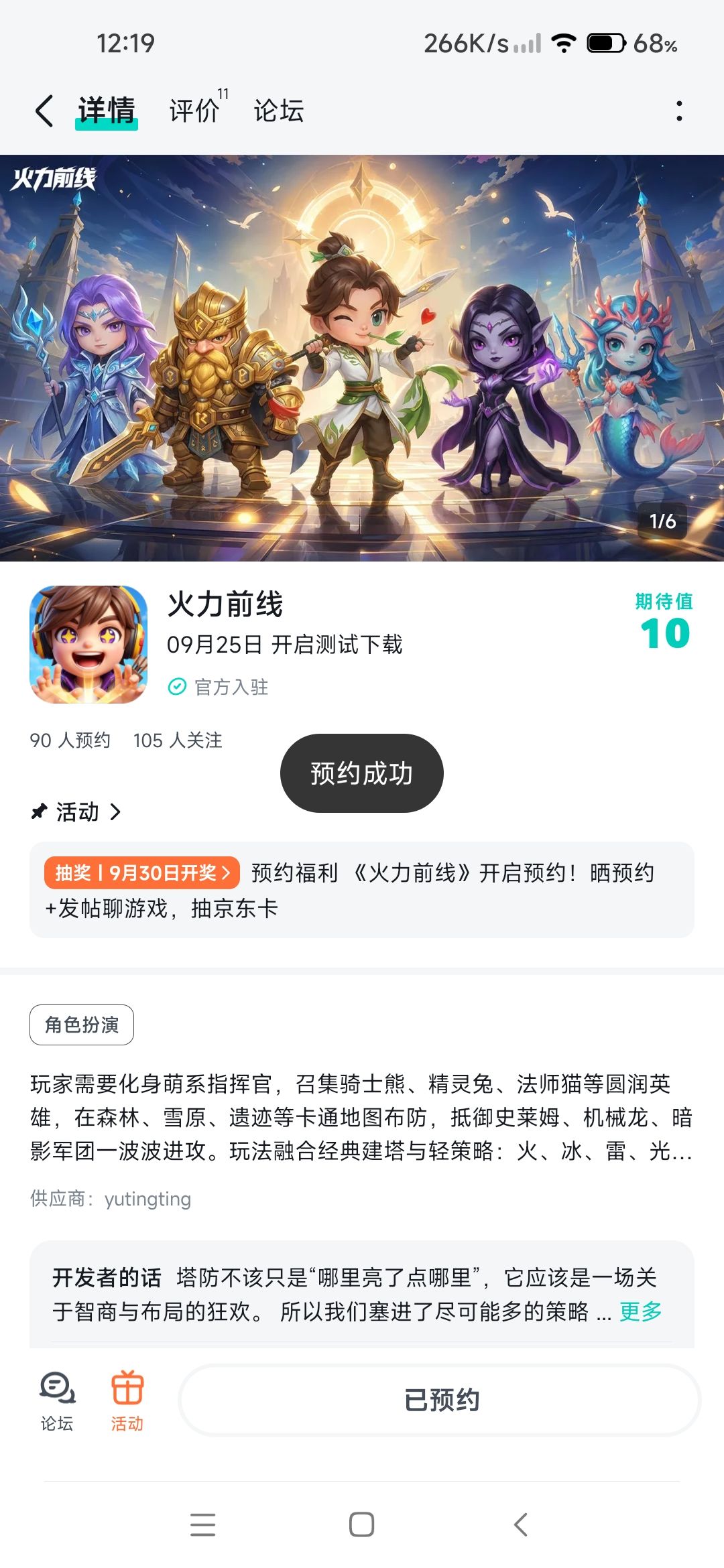Viewport: 724px width, 1568px height.
Task: Open the 活动 section link
Action: 76,811
